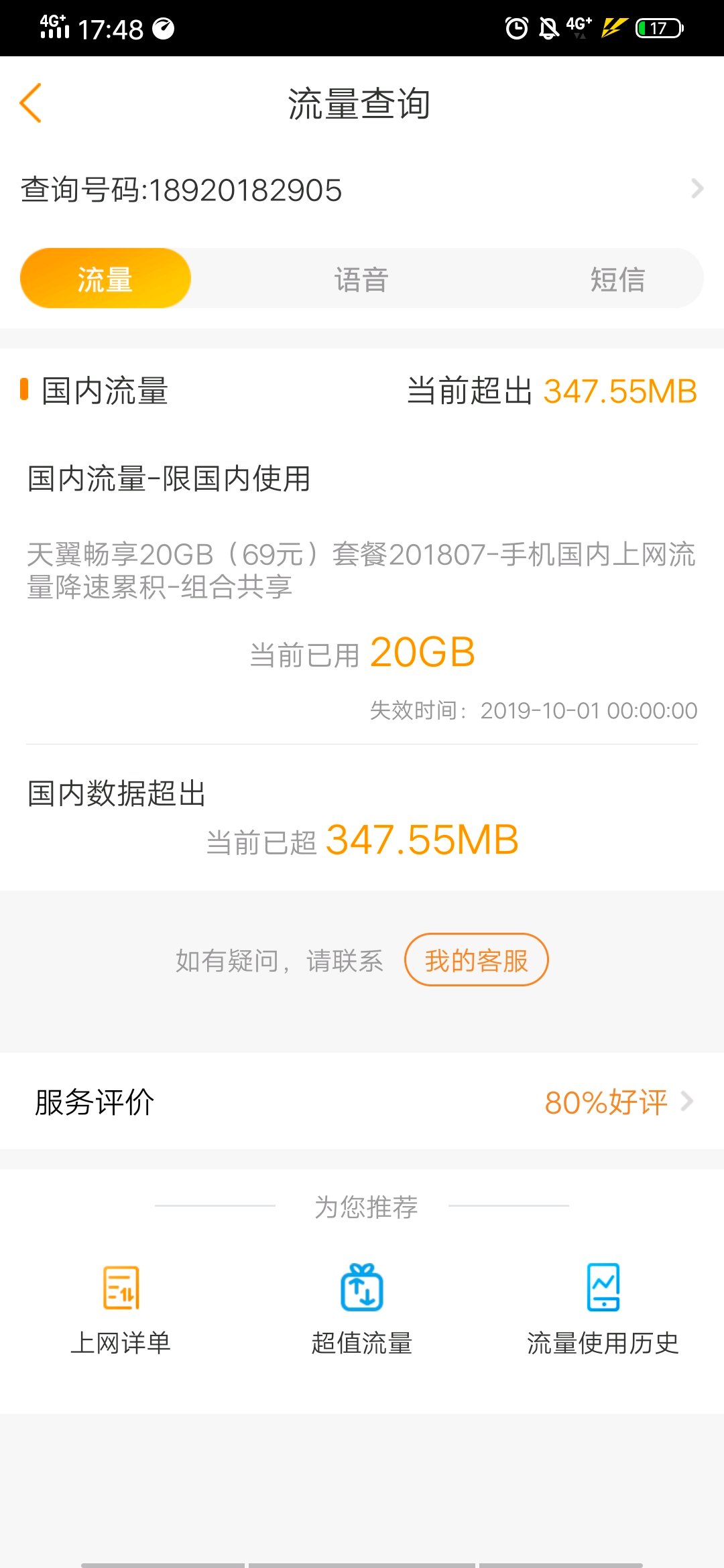The height and width of the screenshot is (1568, 724).
Task: Contact 我的客服 customer service
Action: click(x=476, y=960)
